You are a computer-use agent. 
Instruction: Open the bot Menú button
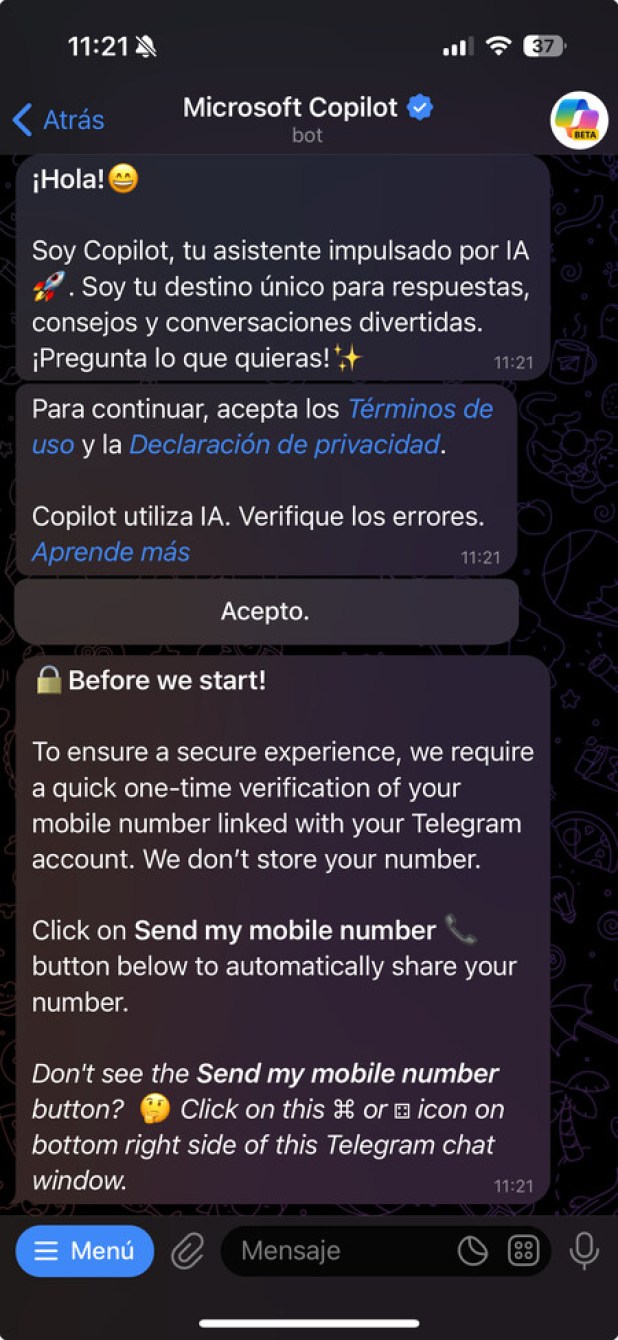pyautogui.click(x=85, y=1250)
